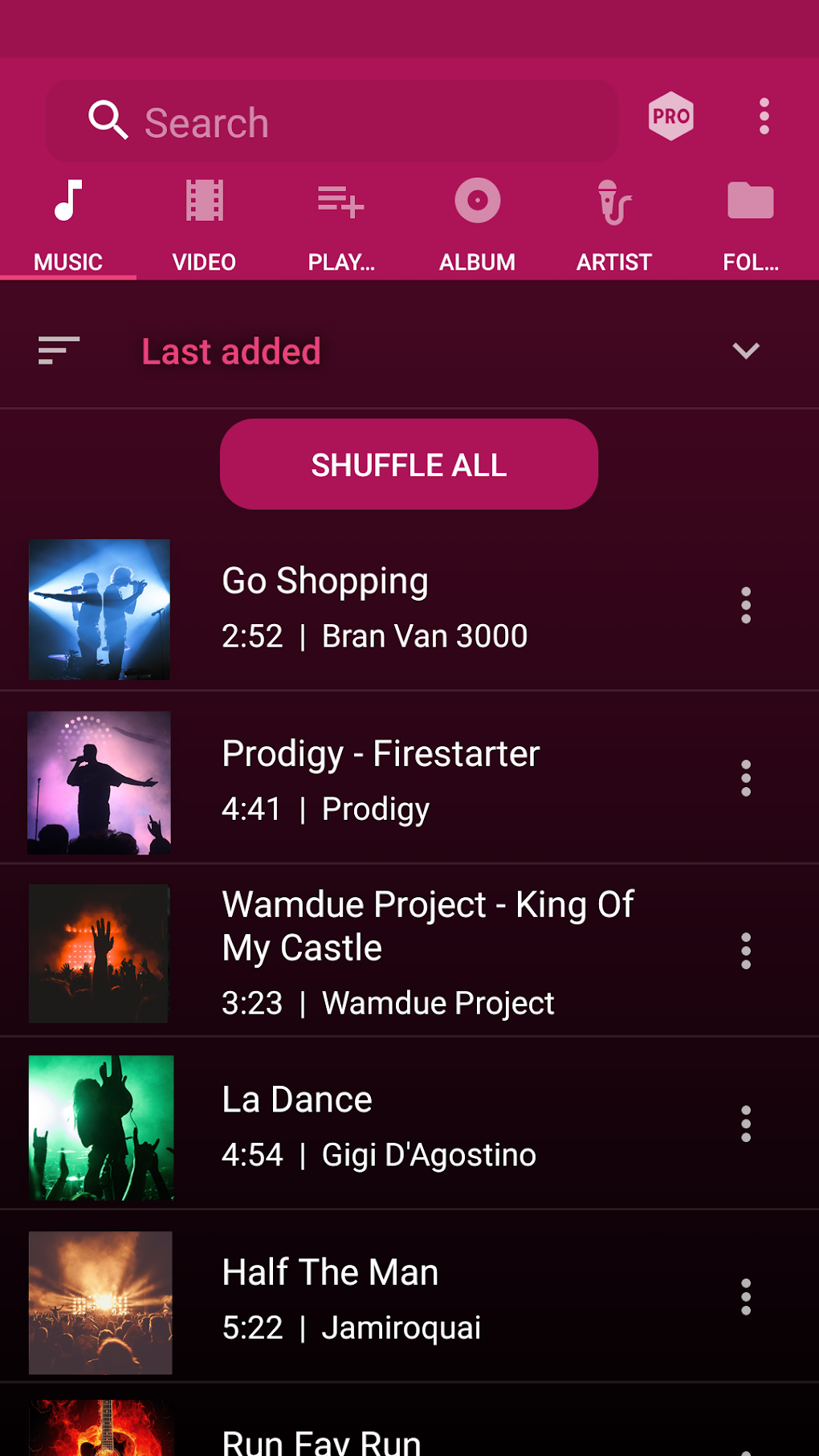Open the artist microphone icon

(614, 202)
